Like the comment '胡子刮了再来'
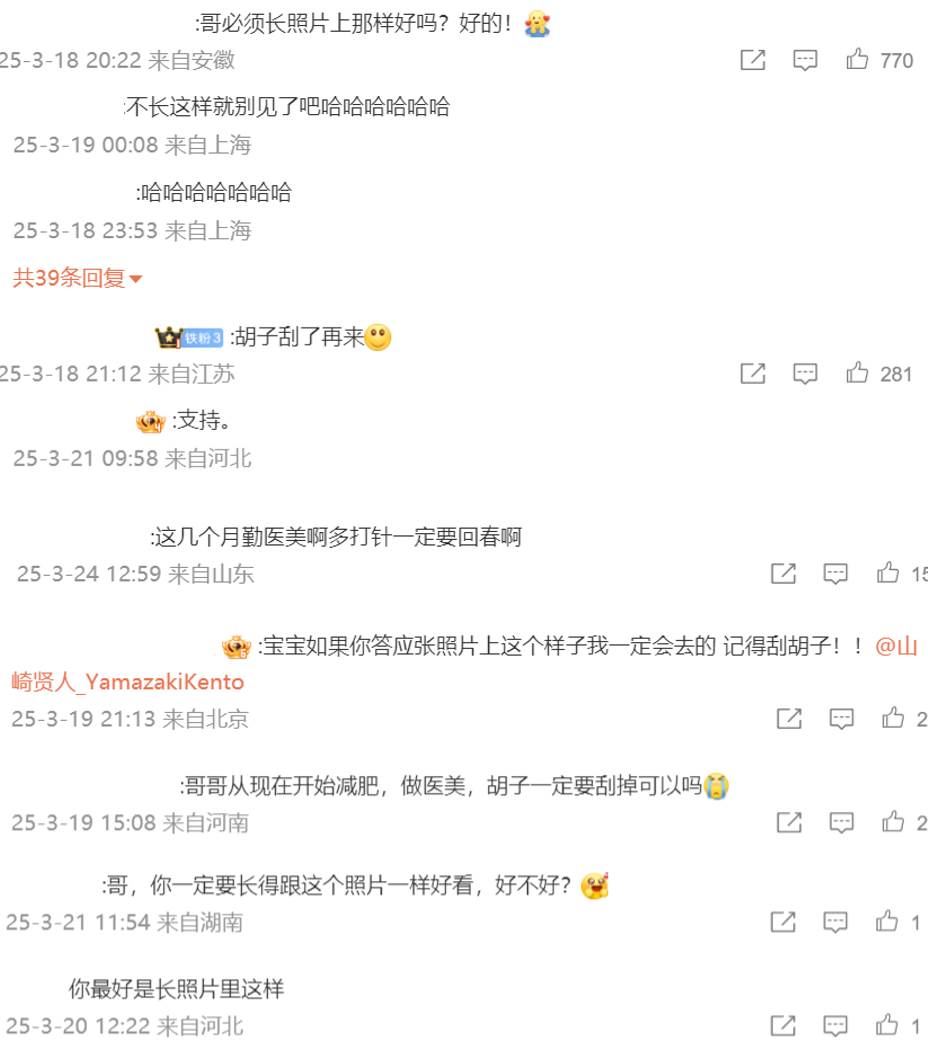 point(857,374)
